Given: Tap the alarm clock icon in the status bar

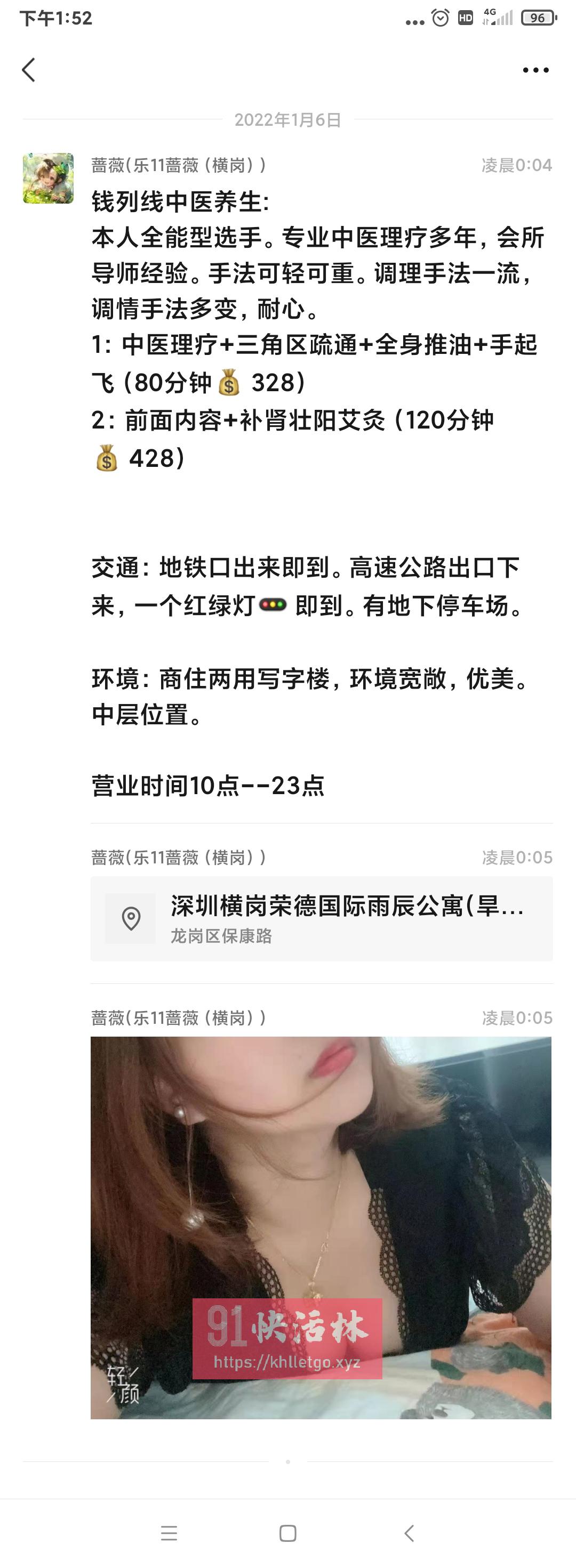Looking at the screenshot, I should tap(440, 19).
